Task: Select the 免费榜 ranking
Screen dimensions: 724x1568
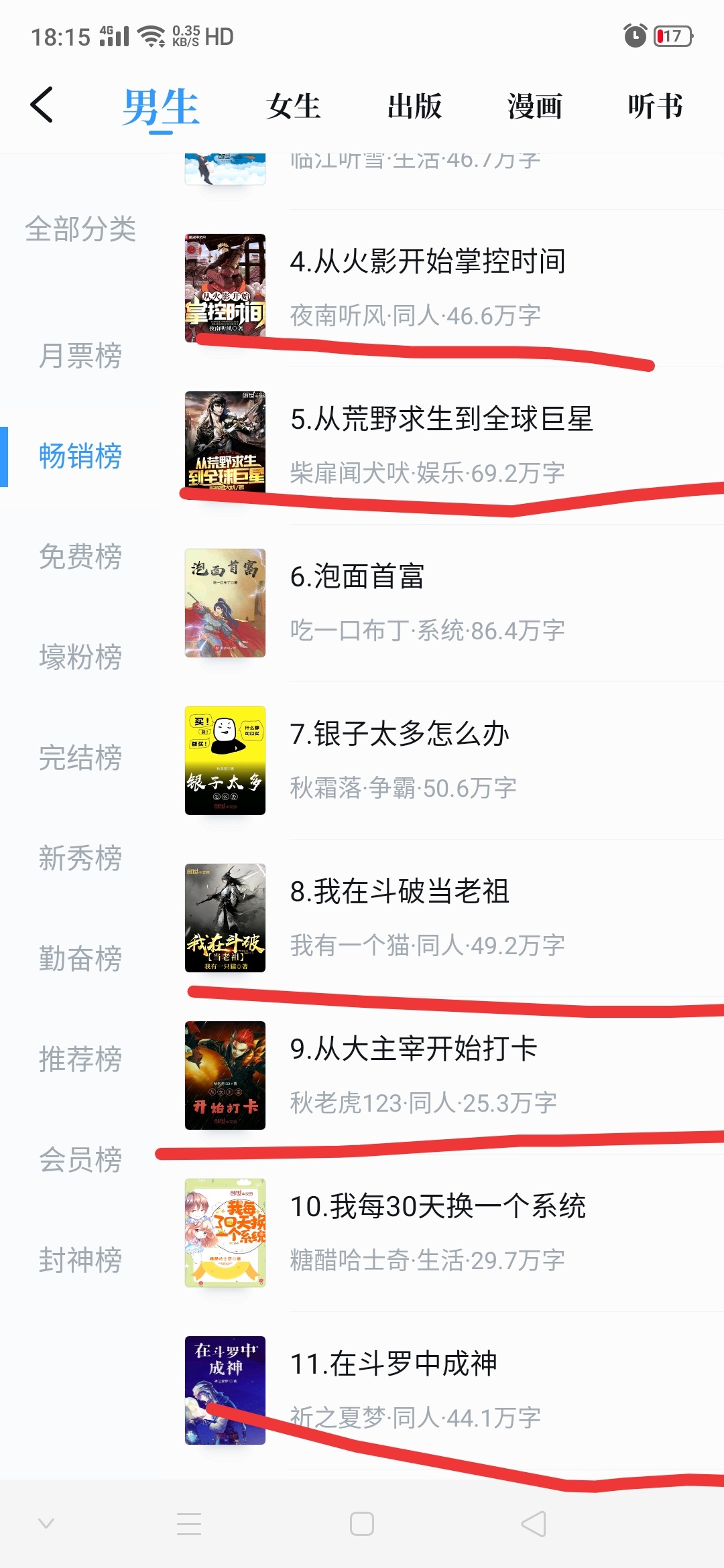Action: pyautogui.click(x=80, y=556)
